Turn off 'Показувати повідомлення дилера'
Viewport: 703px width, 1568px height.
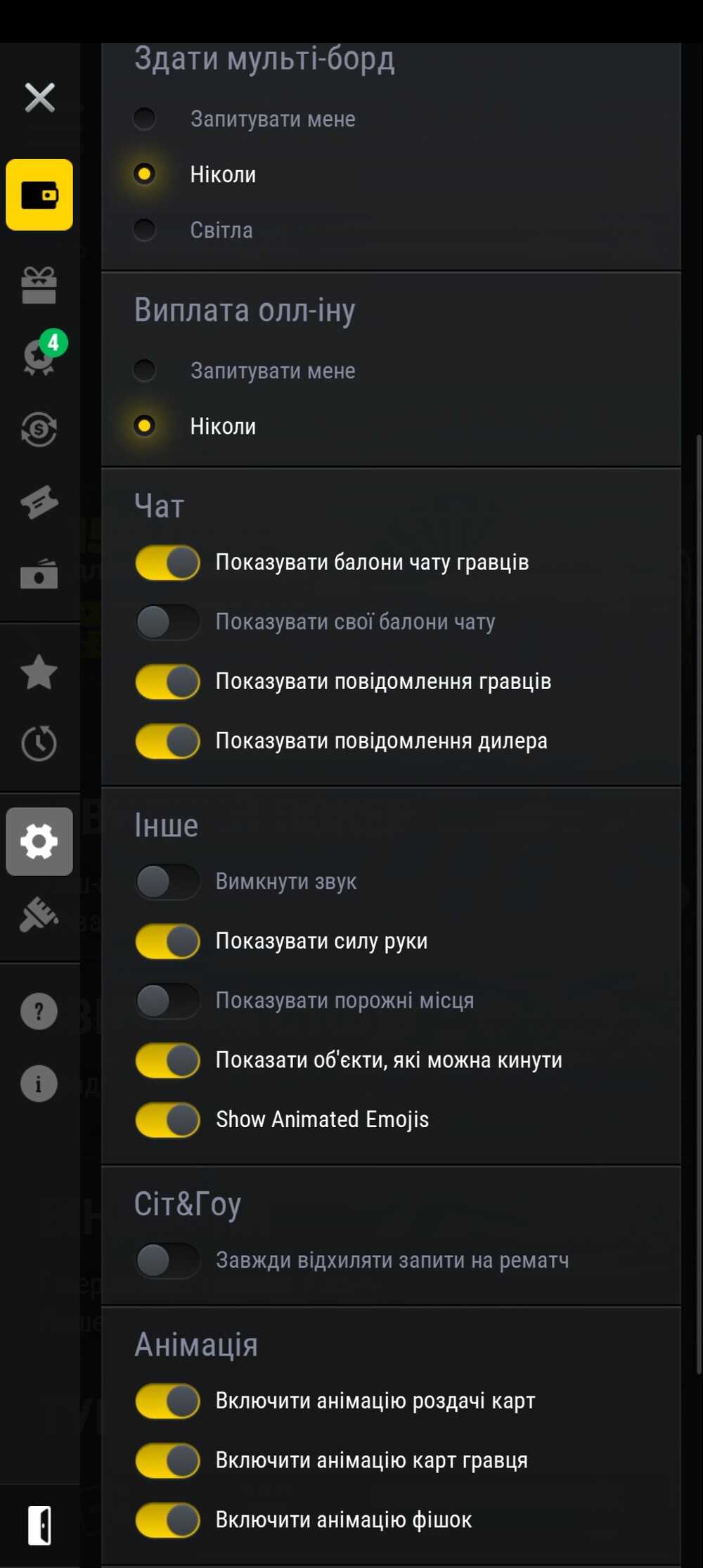pos(168,741)
